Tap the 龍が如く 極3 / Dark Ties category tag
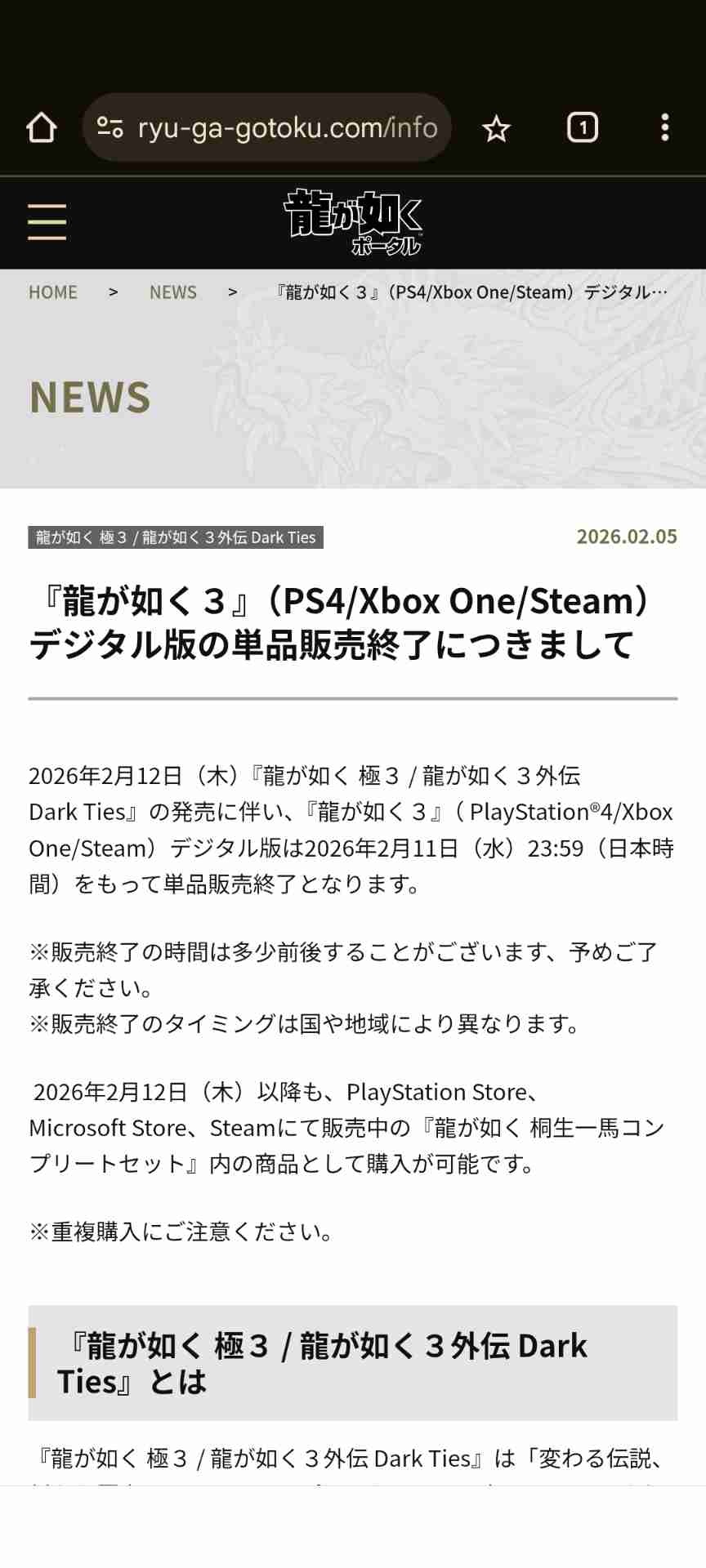This screenshot has height=1568, width=706. point(176,537)
